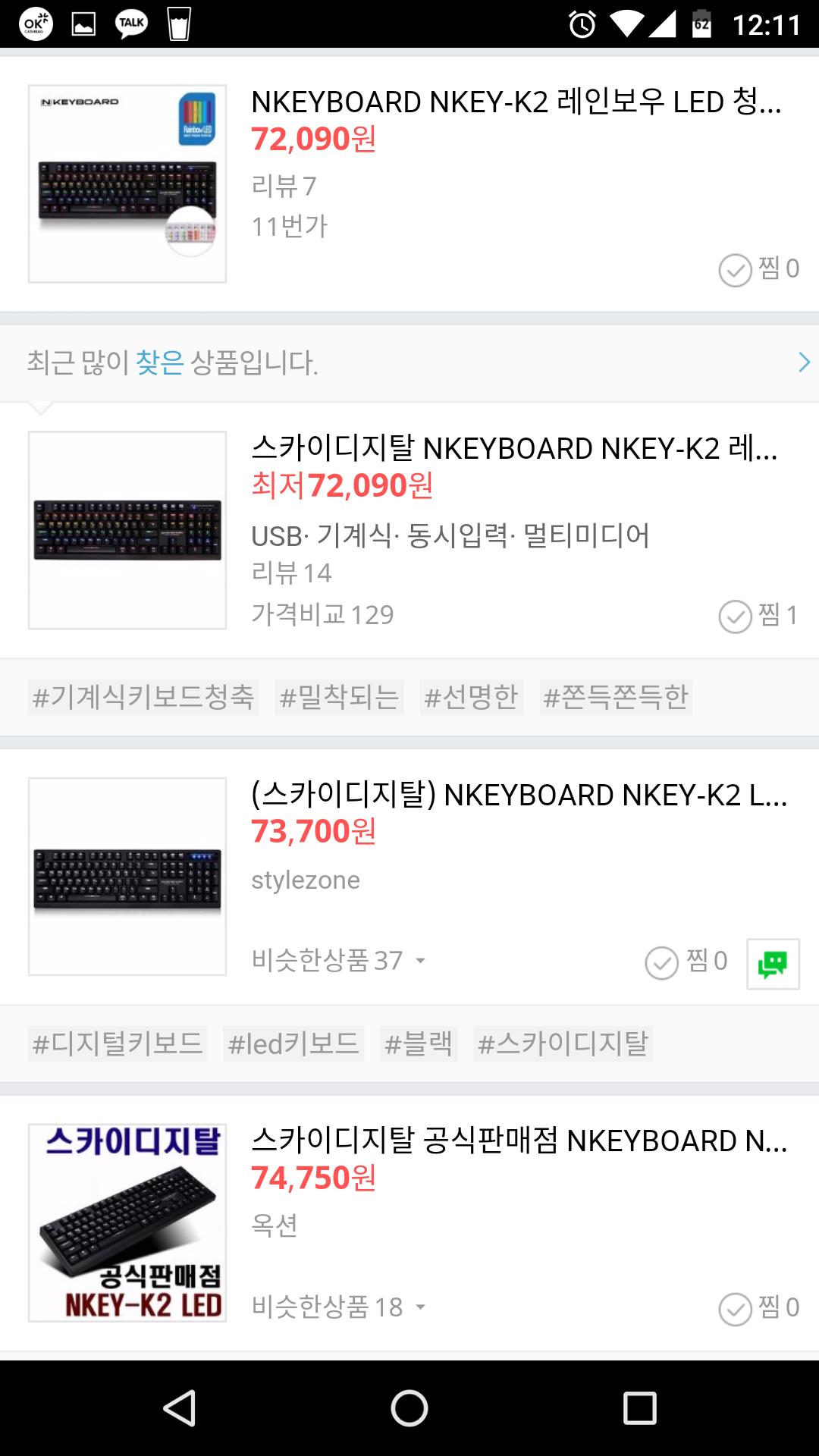Filter by the #디지털키보드 hashtag
The height and width of the screenshot is (1456, 819).
click(x=118, y=1043)
